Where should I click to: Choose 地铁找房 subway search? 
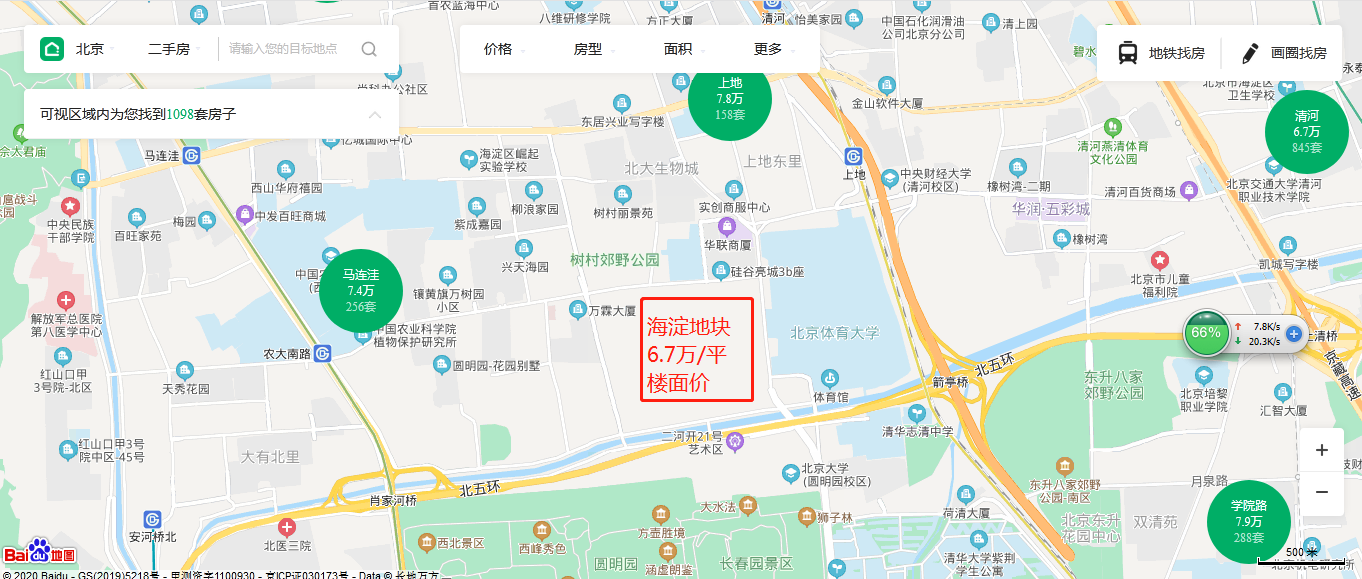[x=1160, y=53]
